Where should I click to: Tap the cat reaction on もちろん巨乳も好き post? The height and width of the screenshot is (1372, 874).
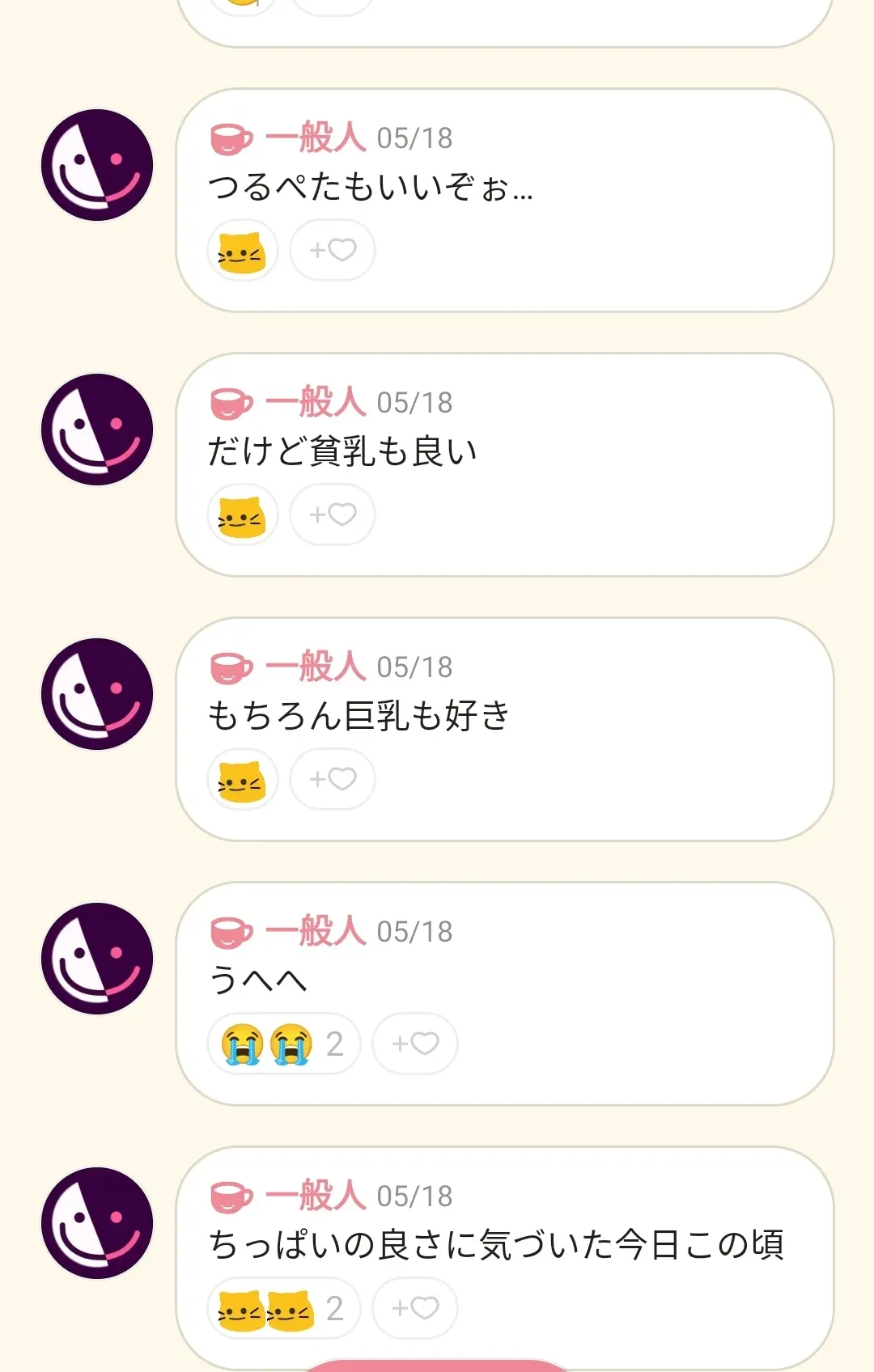pos(242,781)
